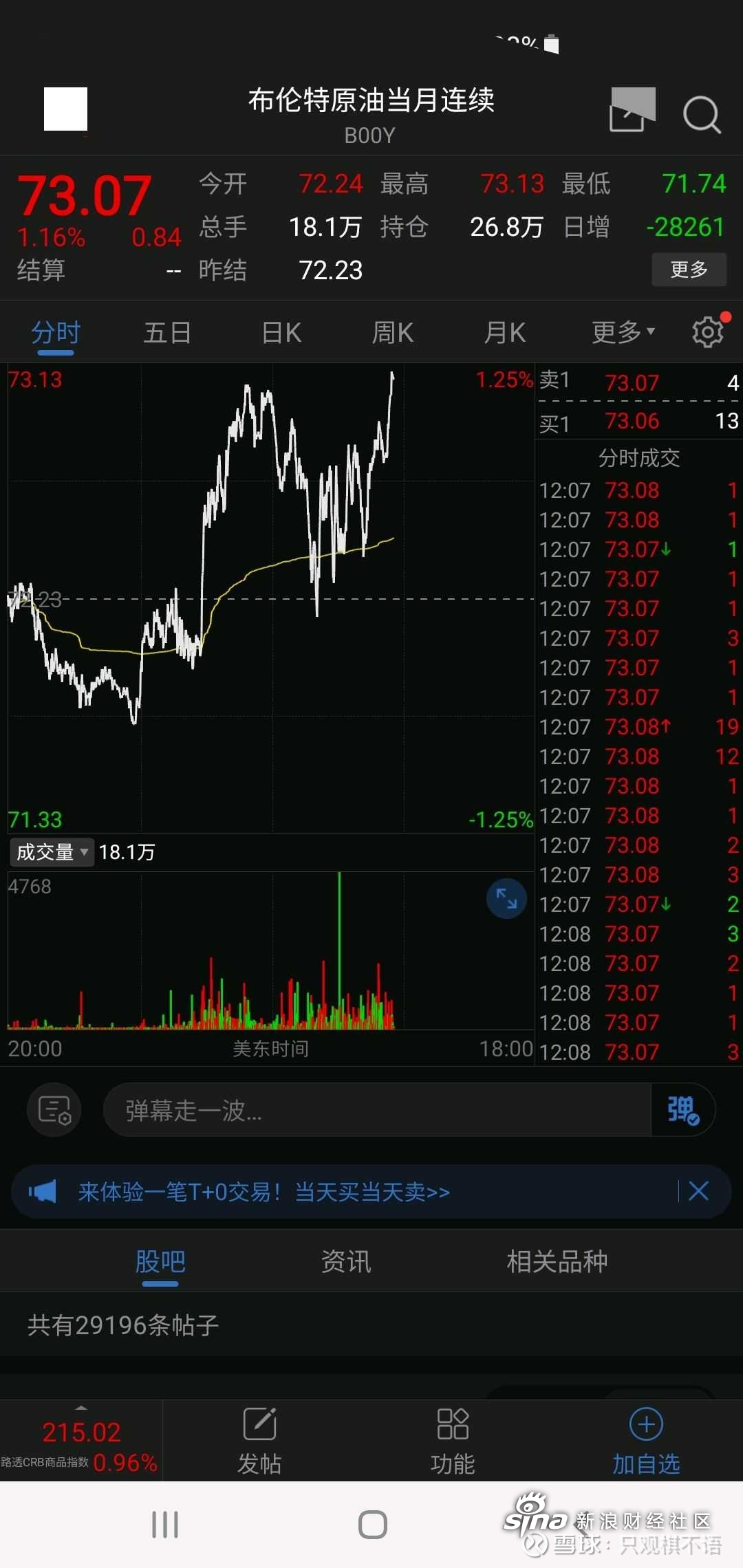Expand the 更多 chart period dropdown
Image resolution: width=743 pixels, height=1568 pixels.
(x=623, y=332)
